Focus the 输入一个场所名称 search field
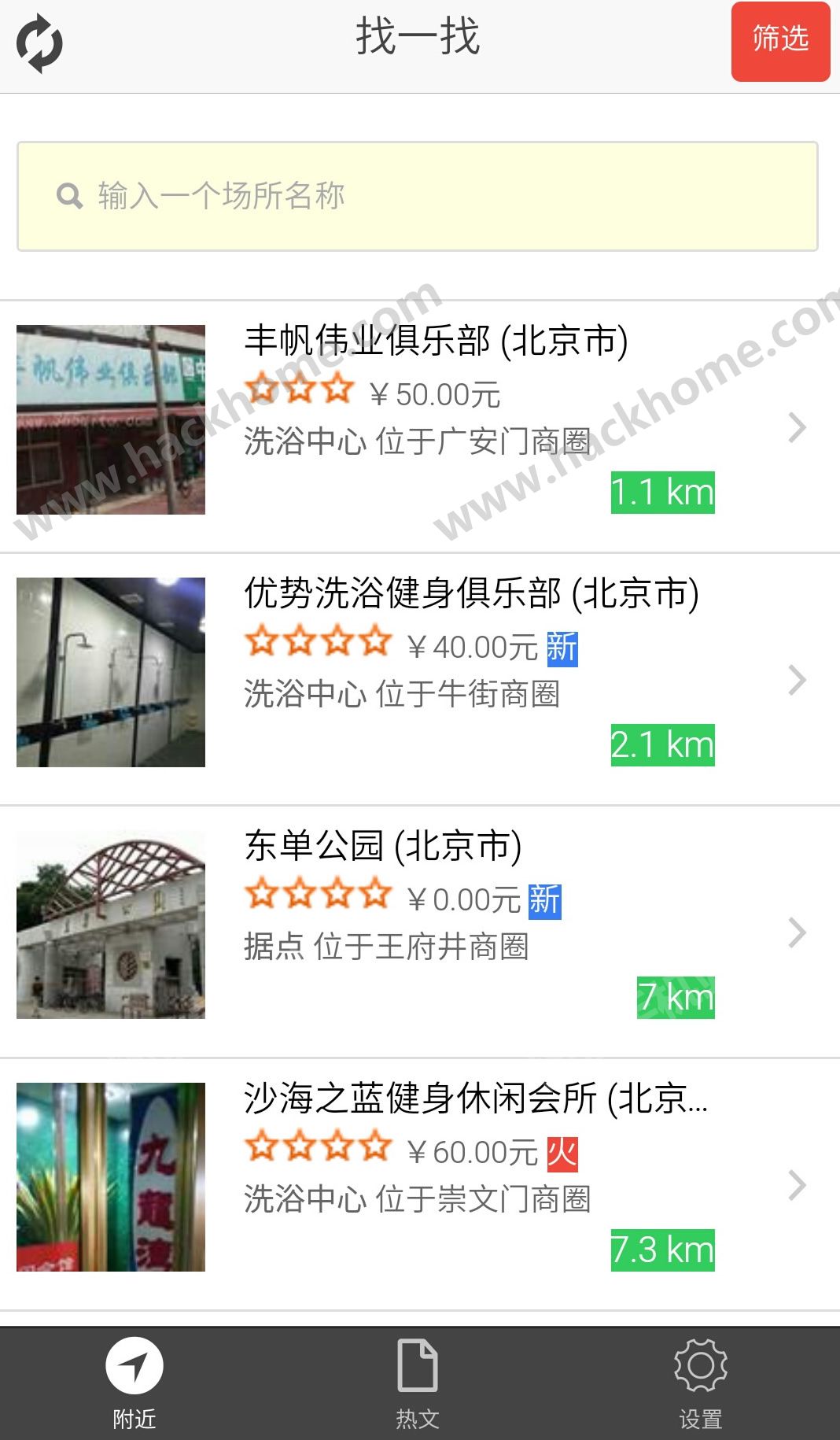This screenshot has width=840, height=1440. point(417,197)
